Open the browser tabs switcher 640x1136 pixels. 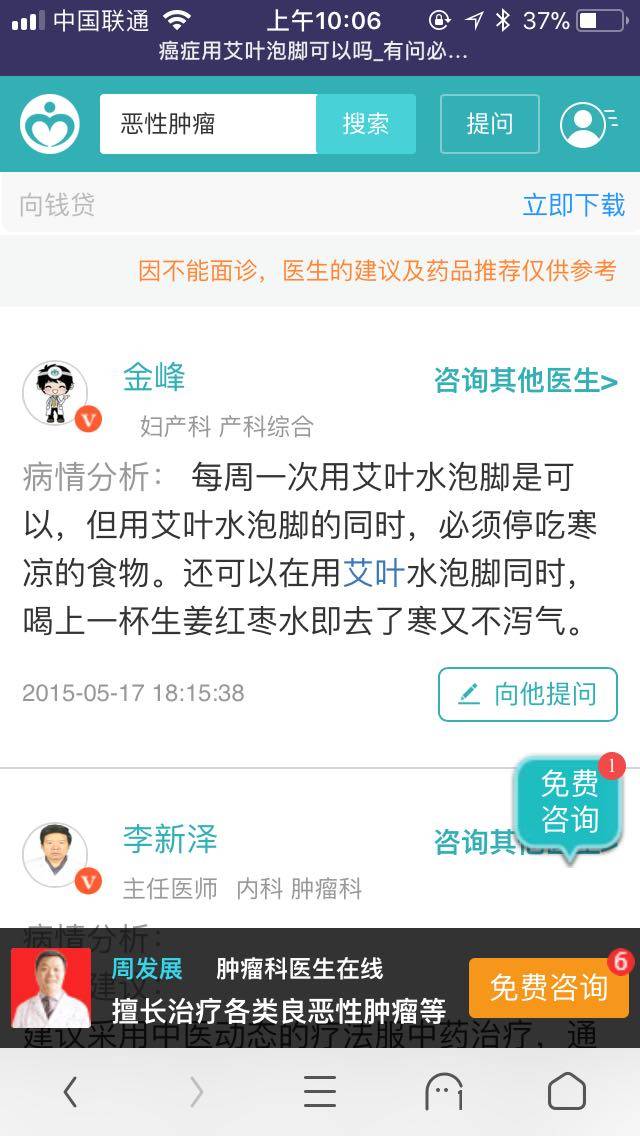pos(443,1092)
